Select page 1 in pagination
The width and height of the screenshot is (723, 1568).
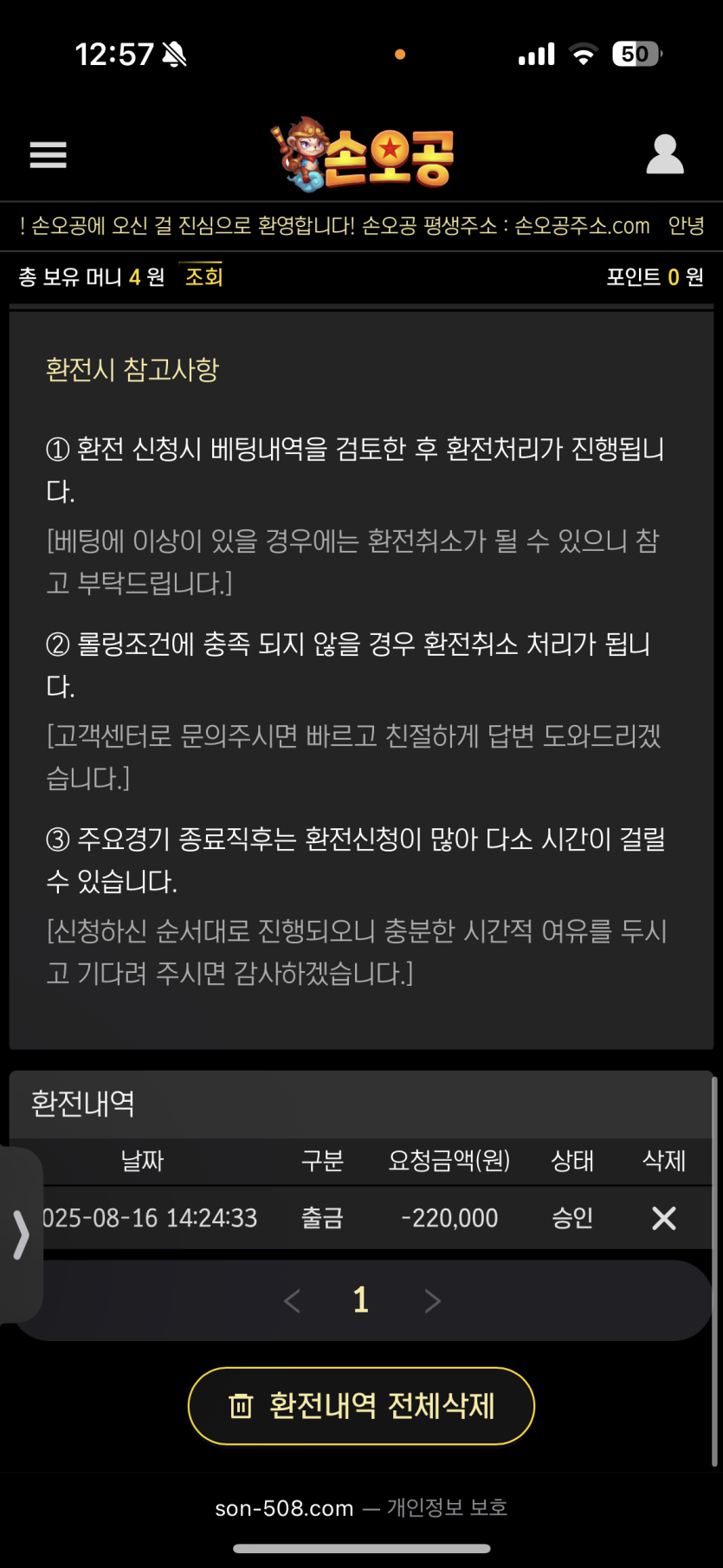tap(361, 1300)
